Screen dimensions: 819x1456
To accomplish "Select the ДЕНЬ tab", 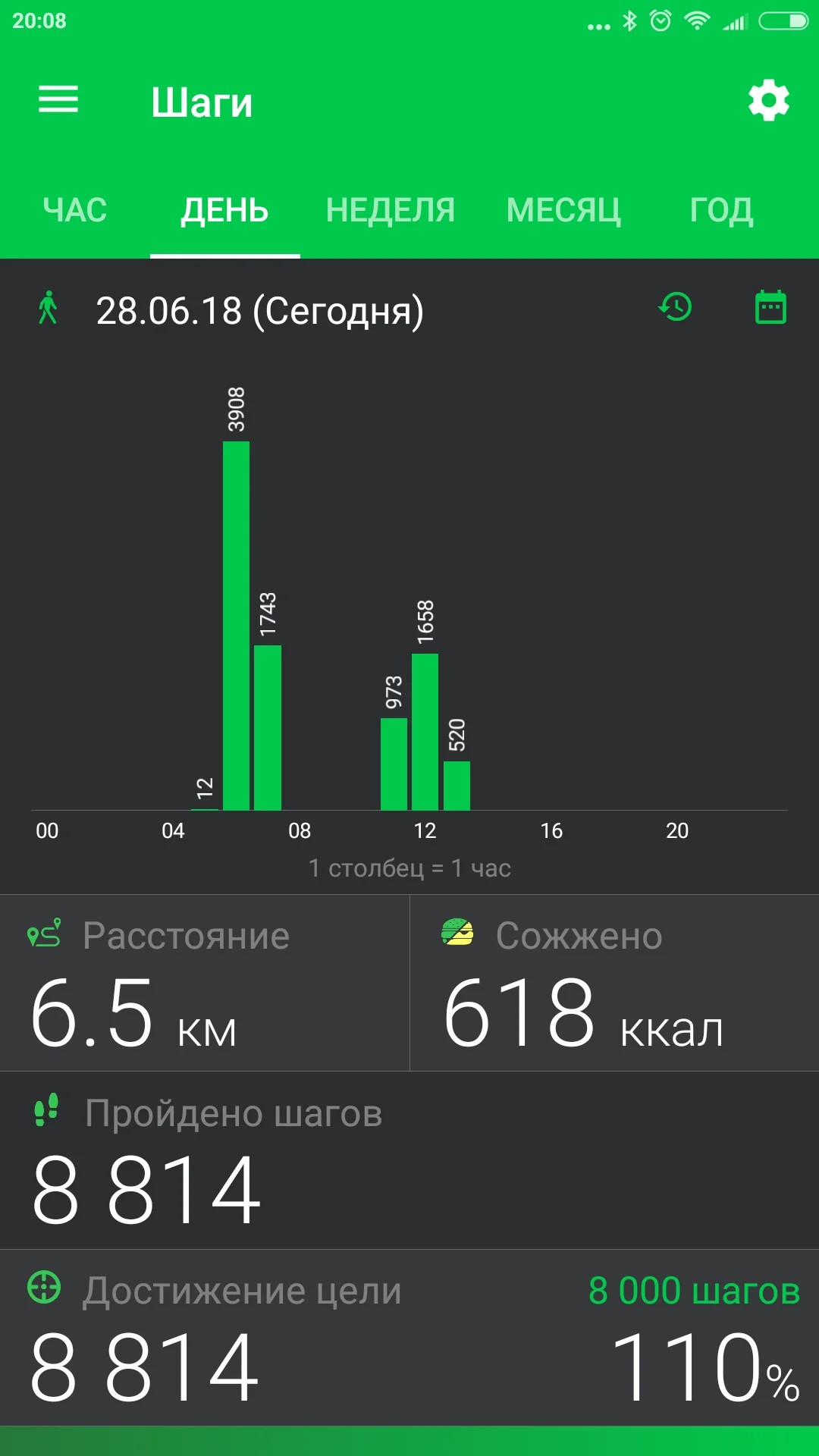I will point(224,210).
